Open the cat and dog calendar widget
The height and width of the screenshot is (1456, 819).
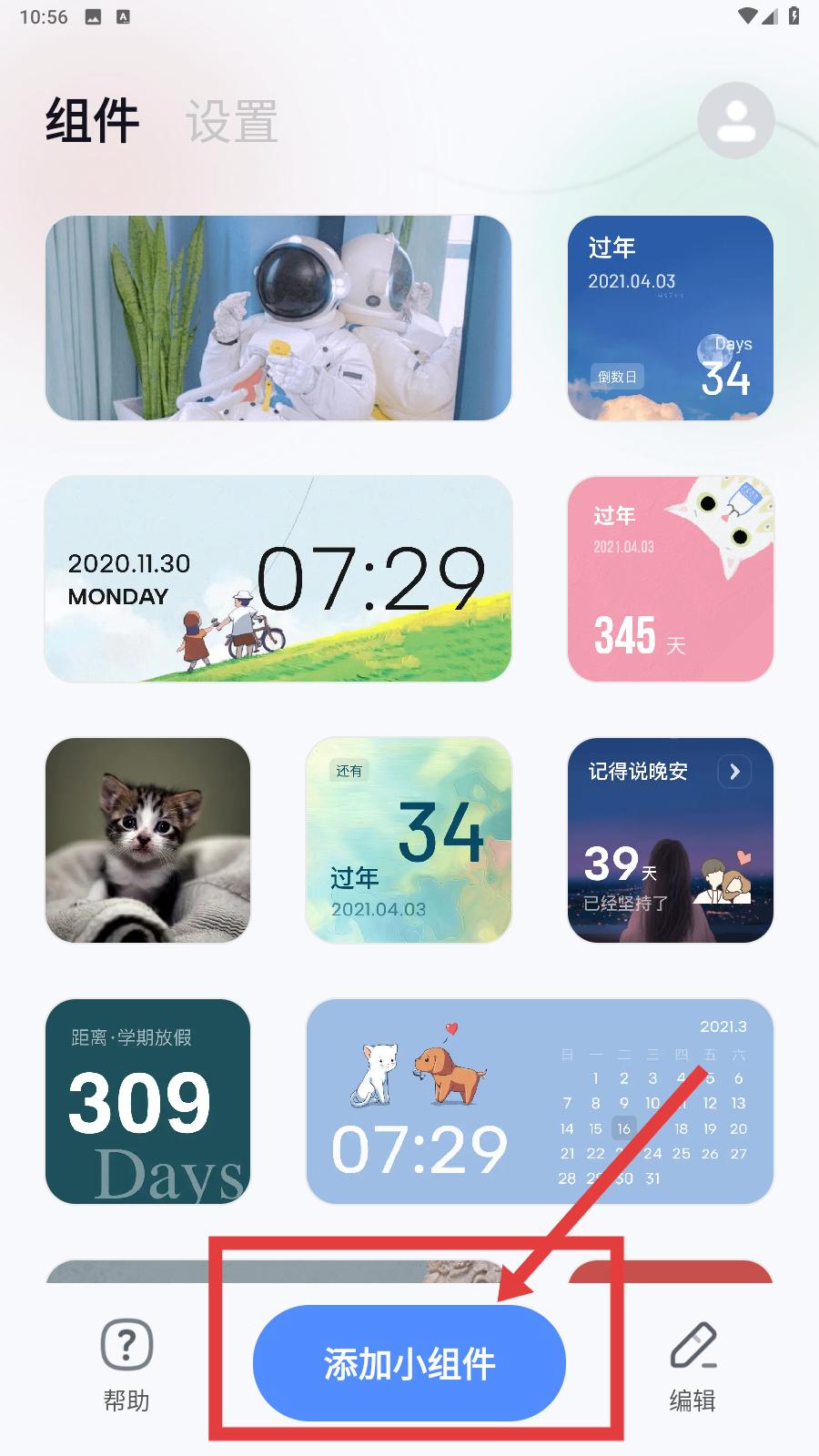tap(540, 1101)
